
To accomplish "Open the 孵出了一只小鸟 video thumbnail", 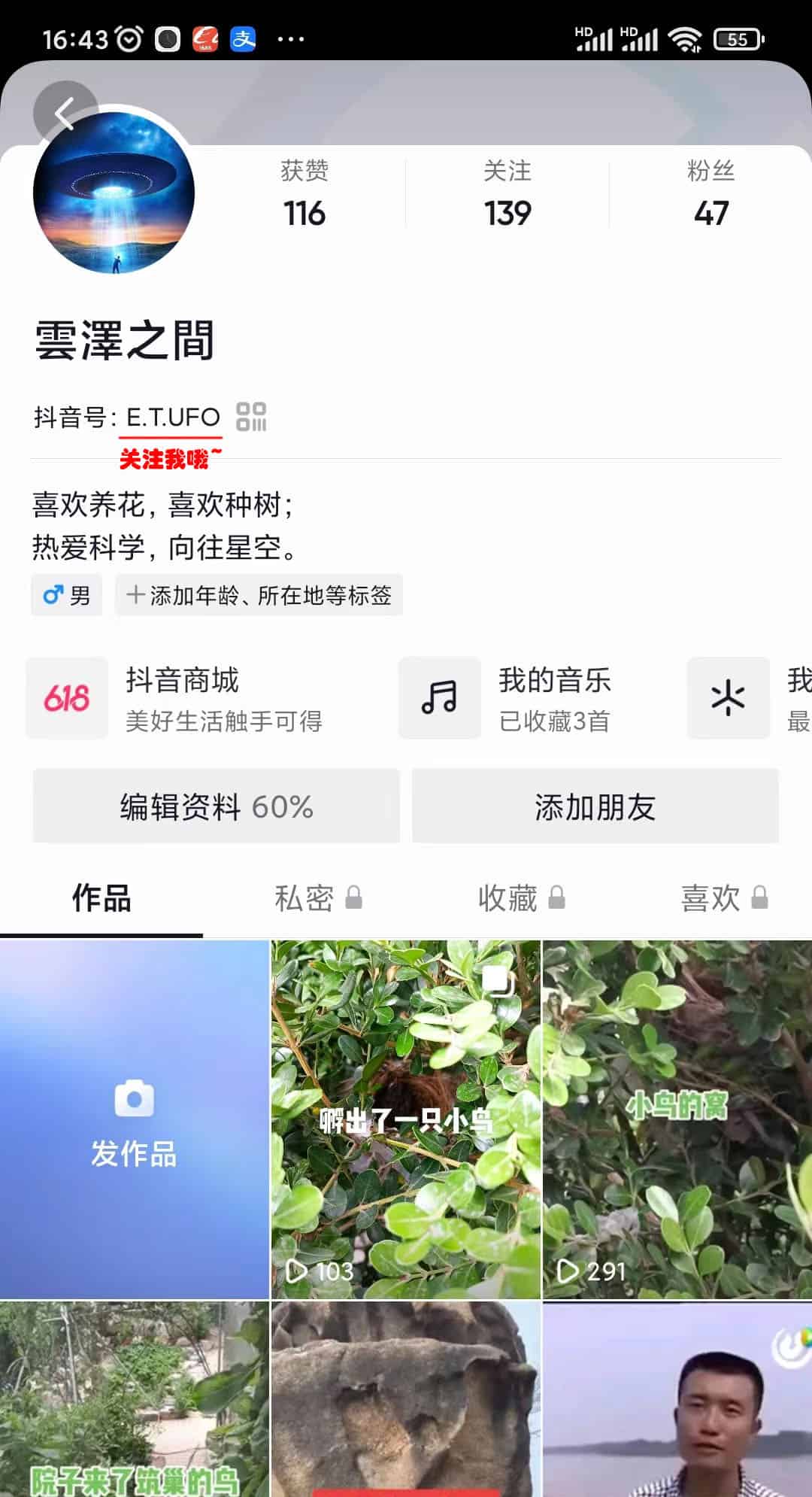I will (406, 1121).
